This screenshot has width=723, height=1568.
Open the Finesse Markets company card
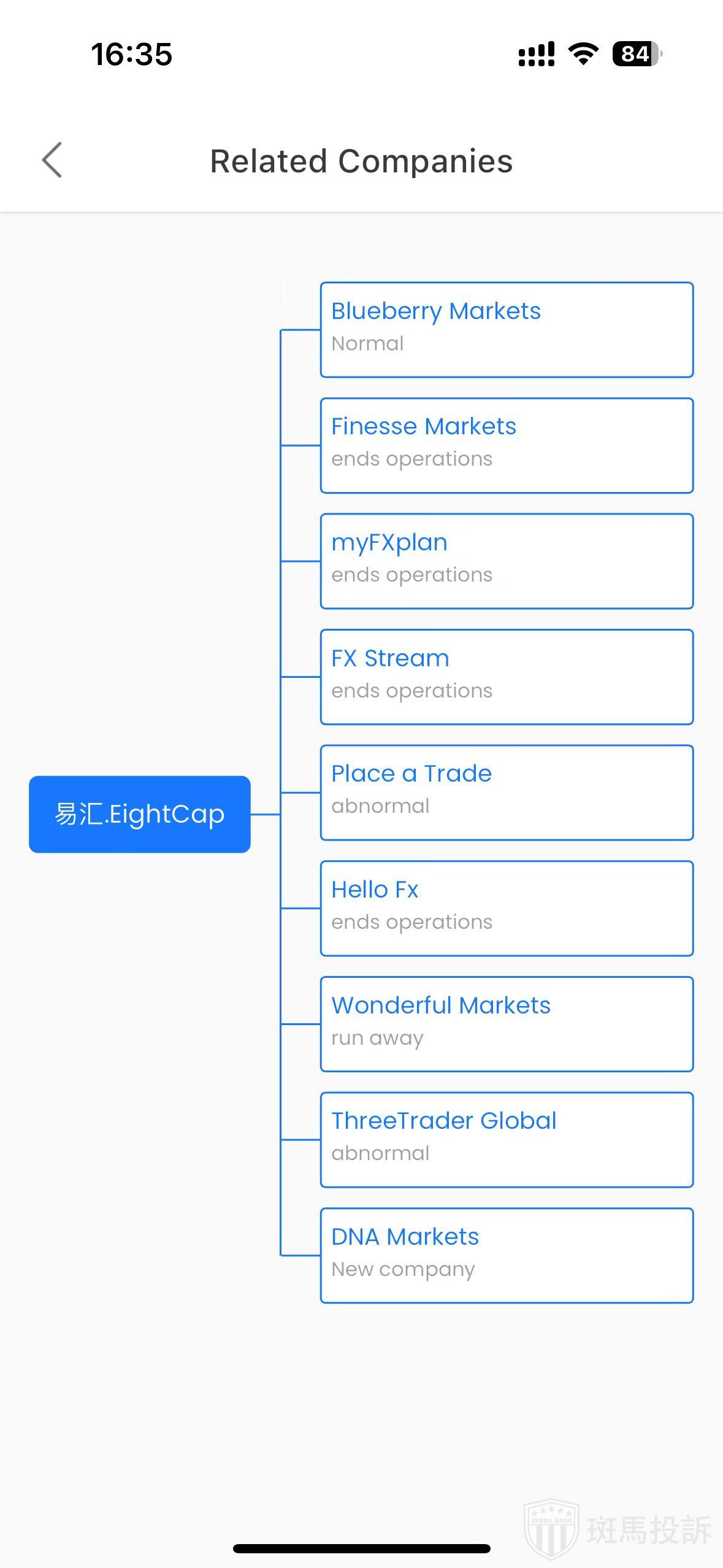[507, 445]
